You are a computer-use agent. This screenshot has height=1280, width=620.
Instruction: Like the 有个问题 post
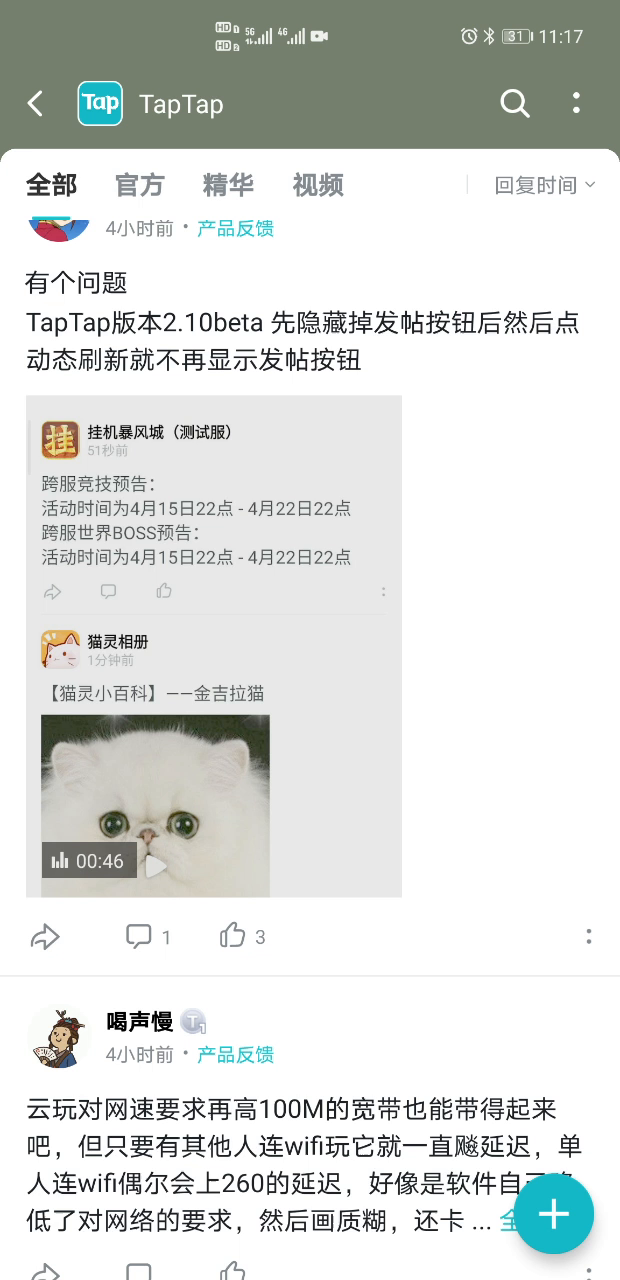[243, 937]
